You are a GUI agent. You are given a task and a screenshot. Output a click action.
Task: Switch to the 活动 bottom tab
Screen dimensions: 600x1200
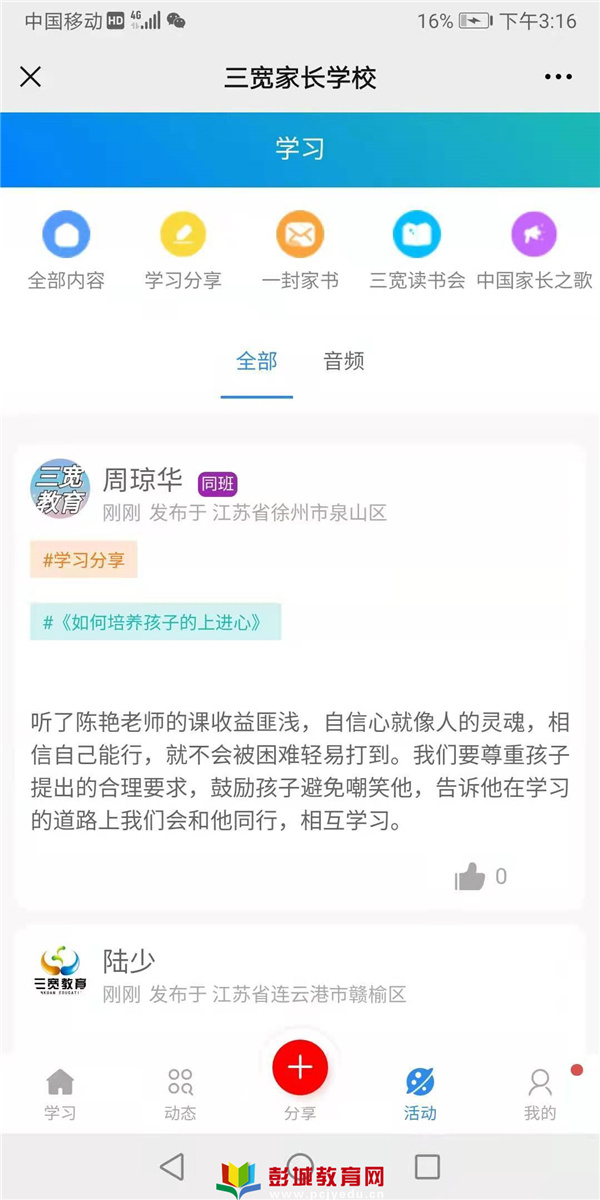point(420,1092)
